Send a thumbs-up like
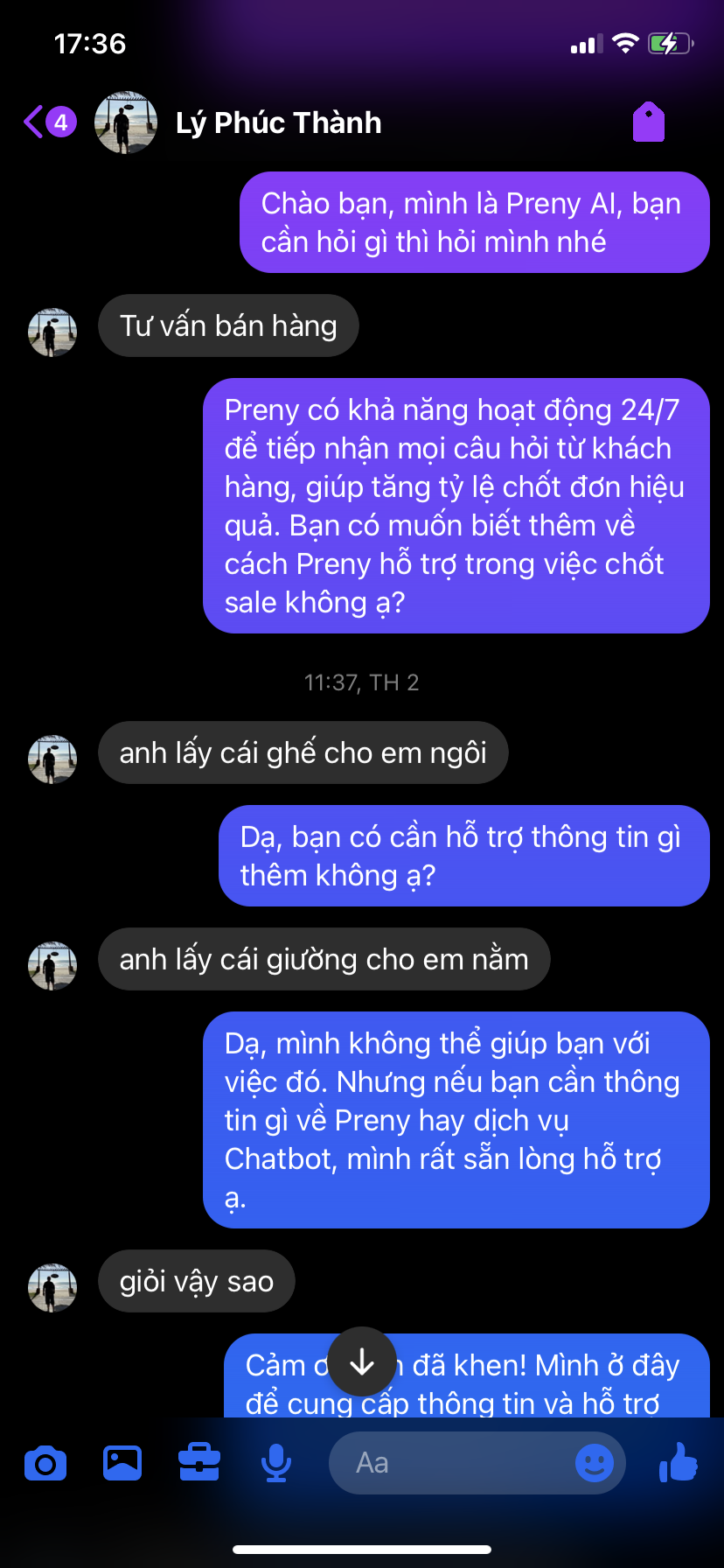724x1568 pixels. tap(679, 1462)
